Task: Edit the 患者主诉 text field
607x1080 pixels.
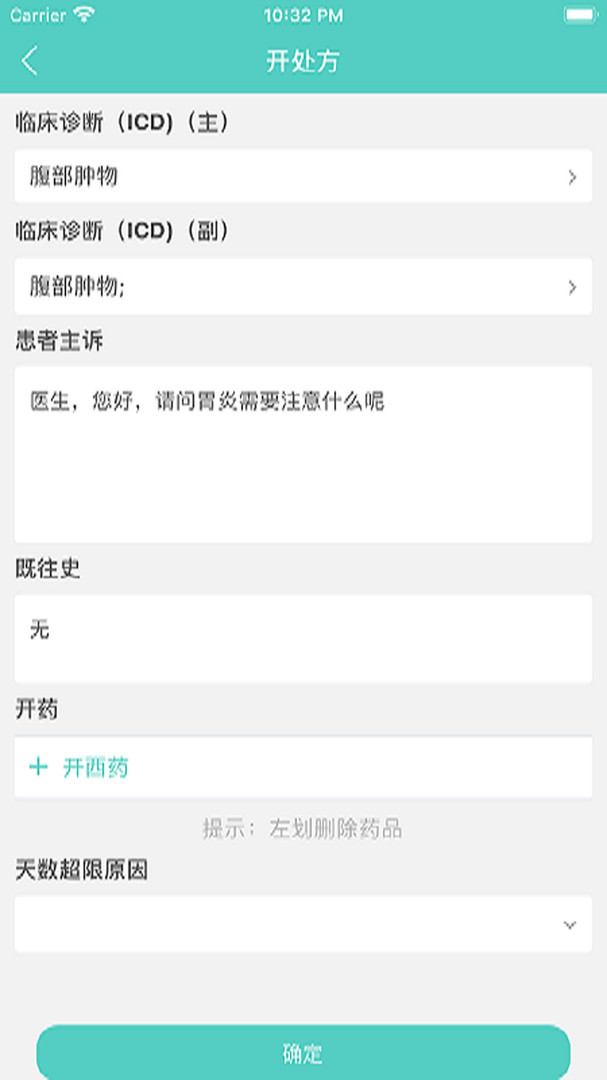Action: pos(303,455)
